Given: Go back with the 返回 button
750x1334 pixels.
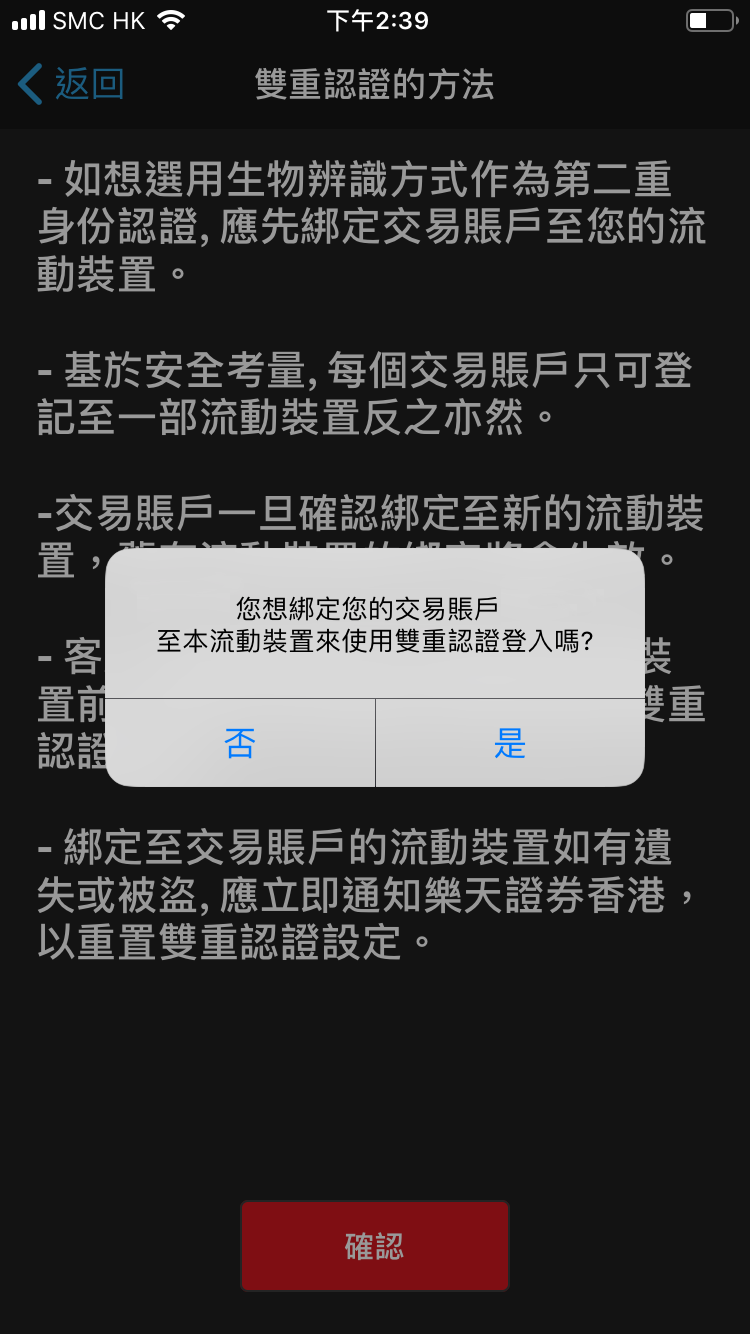Looking at the screenshot, I should 71,85.
